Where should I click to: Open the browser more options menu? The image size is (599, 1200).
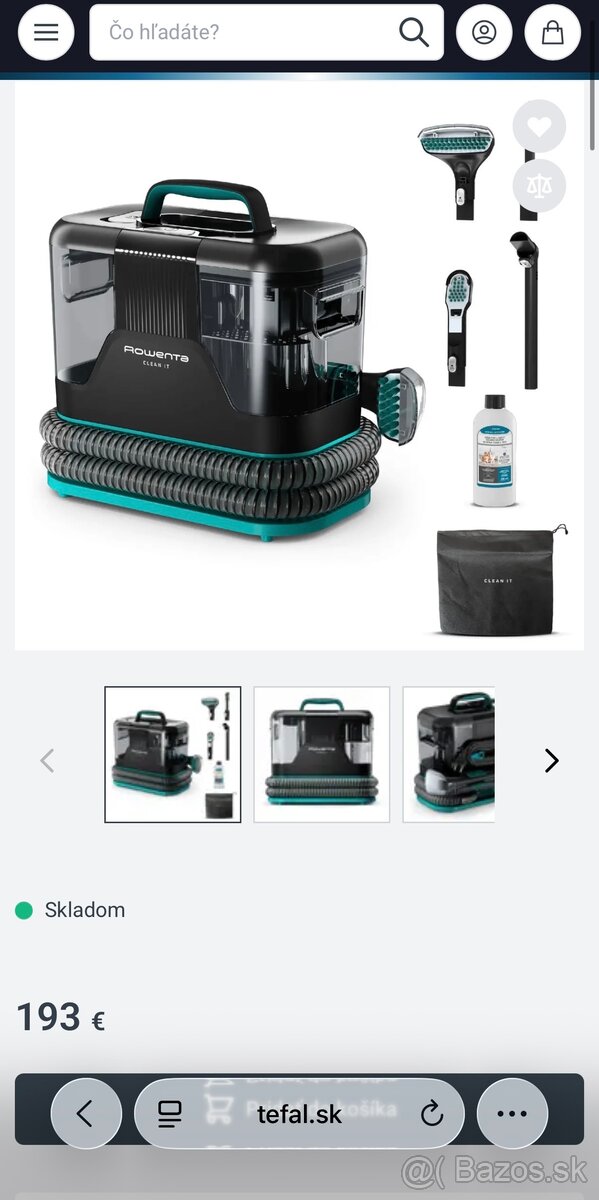pyautogui.click(x=512, y=1114)
